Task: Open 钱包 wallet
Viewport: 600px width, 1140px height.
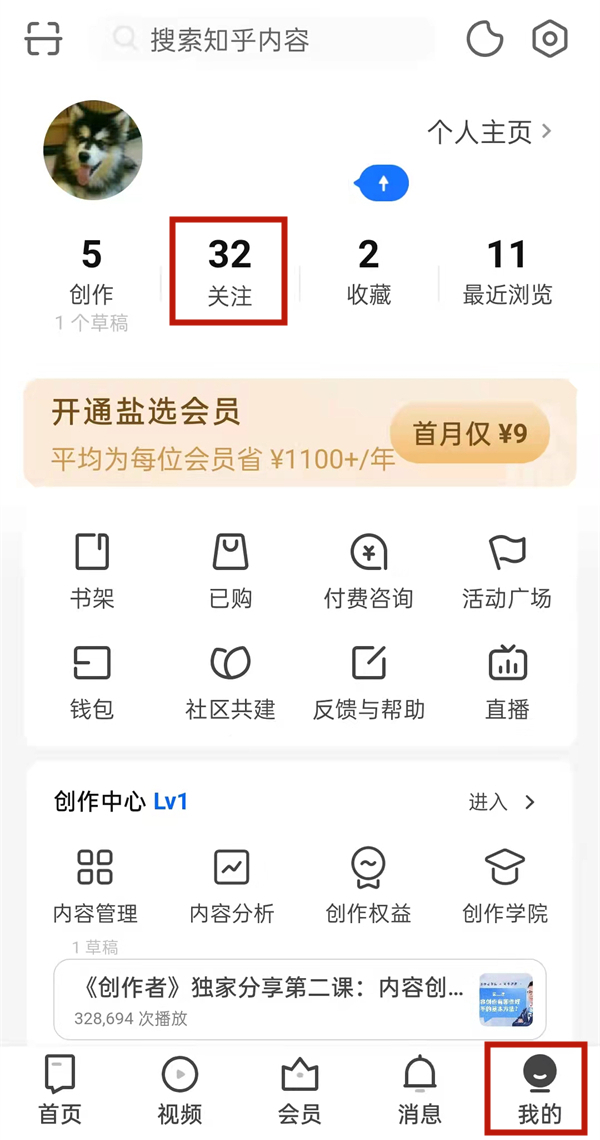Action: pyautogui.click(x=92, y=682)
